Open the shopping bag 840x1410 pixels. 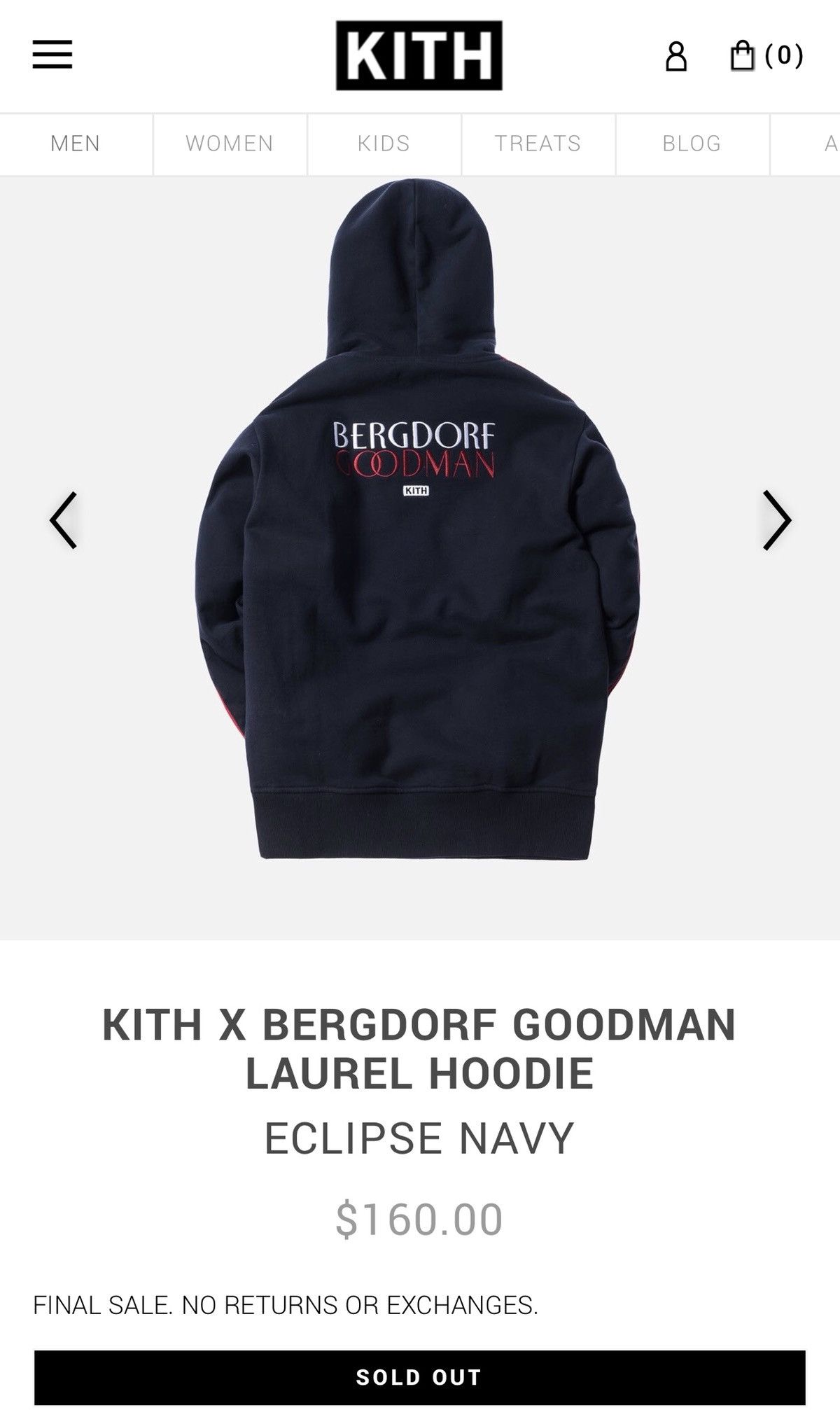(x=766, y=55)
